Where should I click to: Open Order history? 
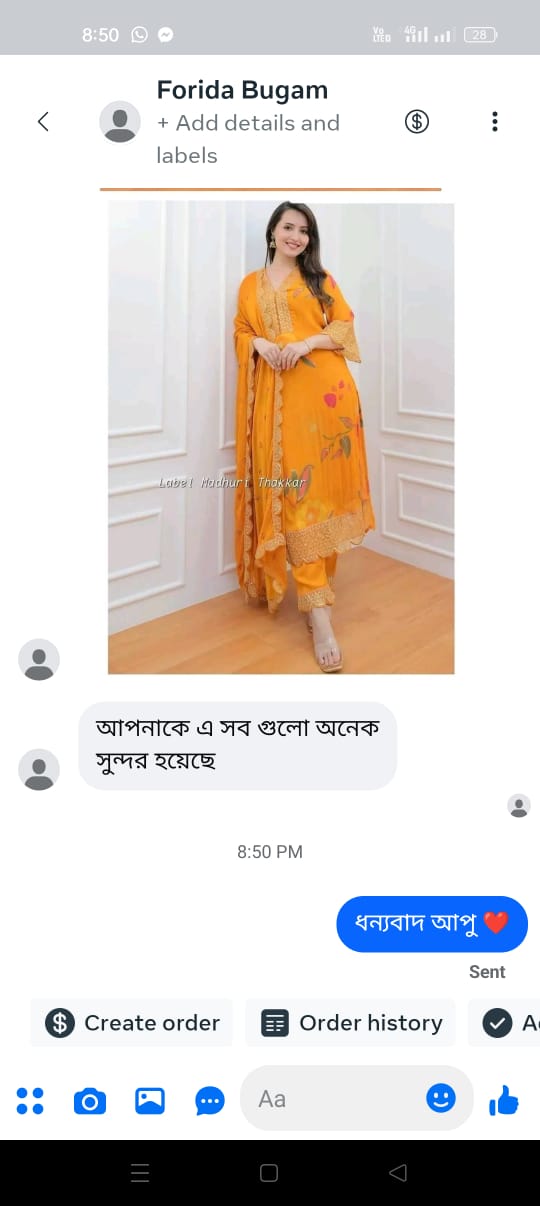pyautogui.click(x=351, y=1023)
